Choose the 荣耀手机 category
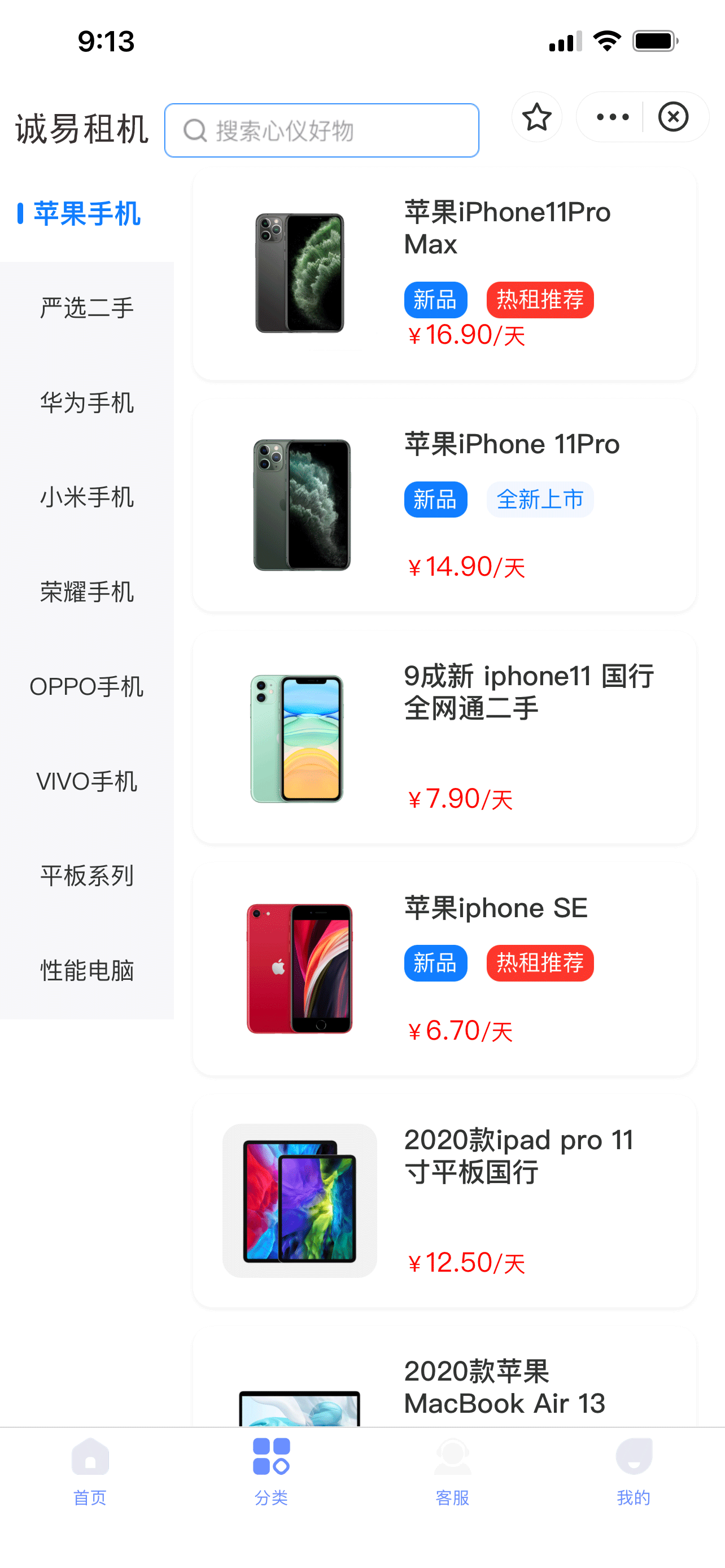725x1568 pixels. pyautogui.click(x=87, y=592)
